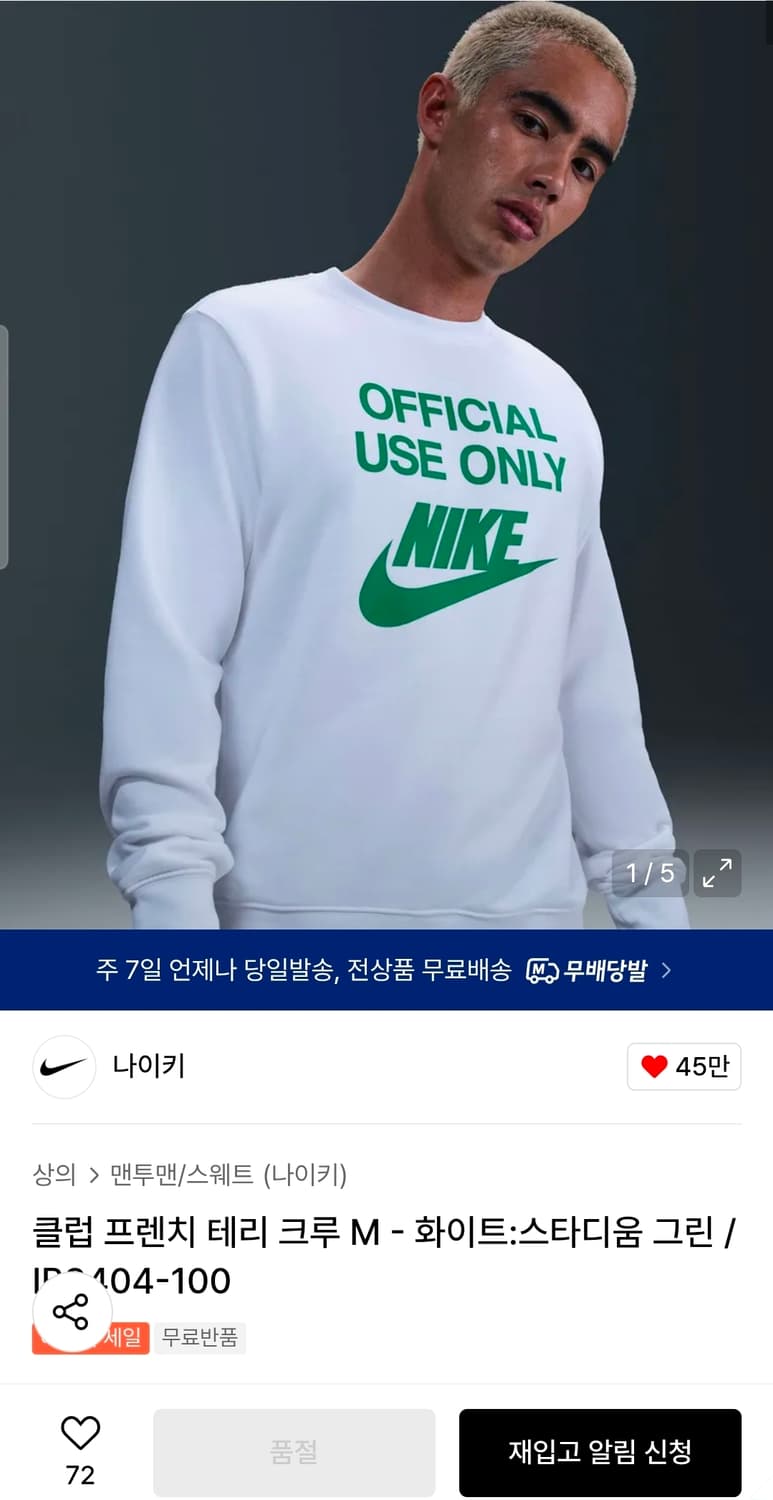Click the 무료반품 free returns tag

point(200,1338)
